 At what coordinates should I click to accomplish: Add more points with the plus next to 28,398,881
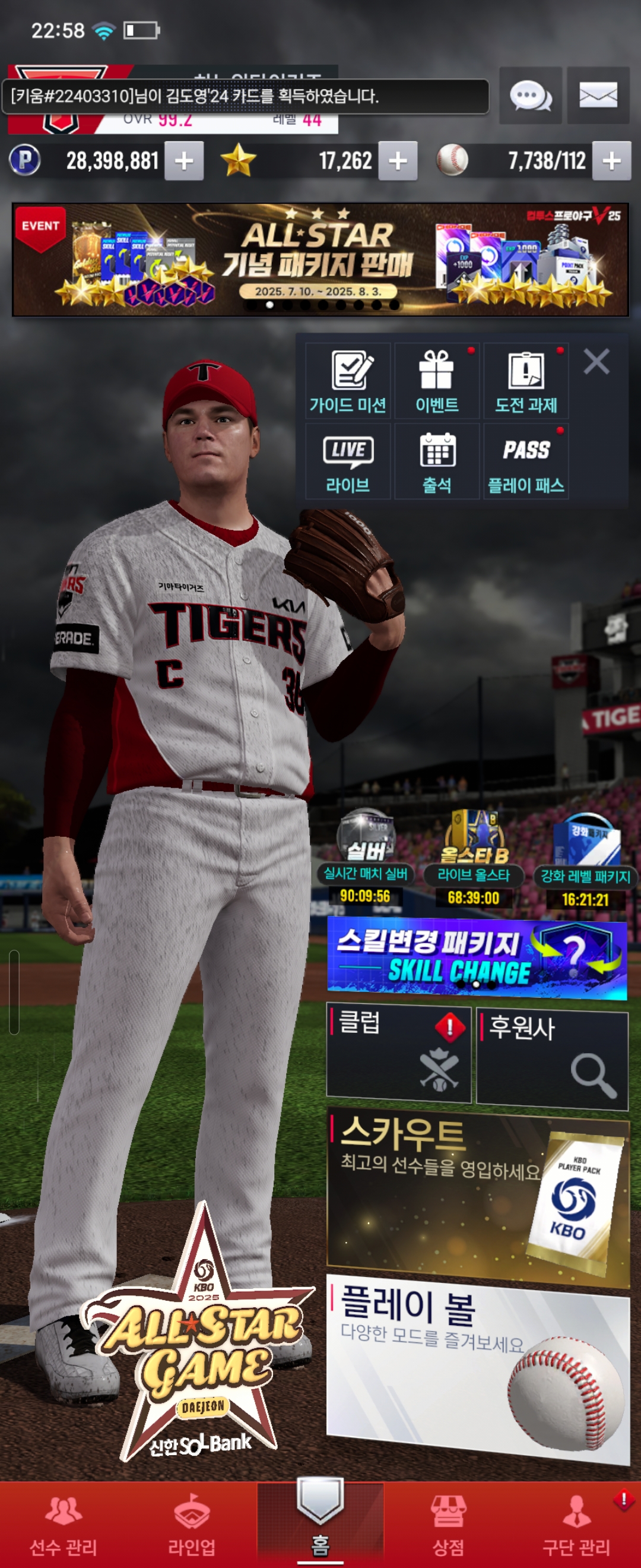pyautogui.click(x=183, y=161)
